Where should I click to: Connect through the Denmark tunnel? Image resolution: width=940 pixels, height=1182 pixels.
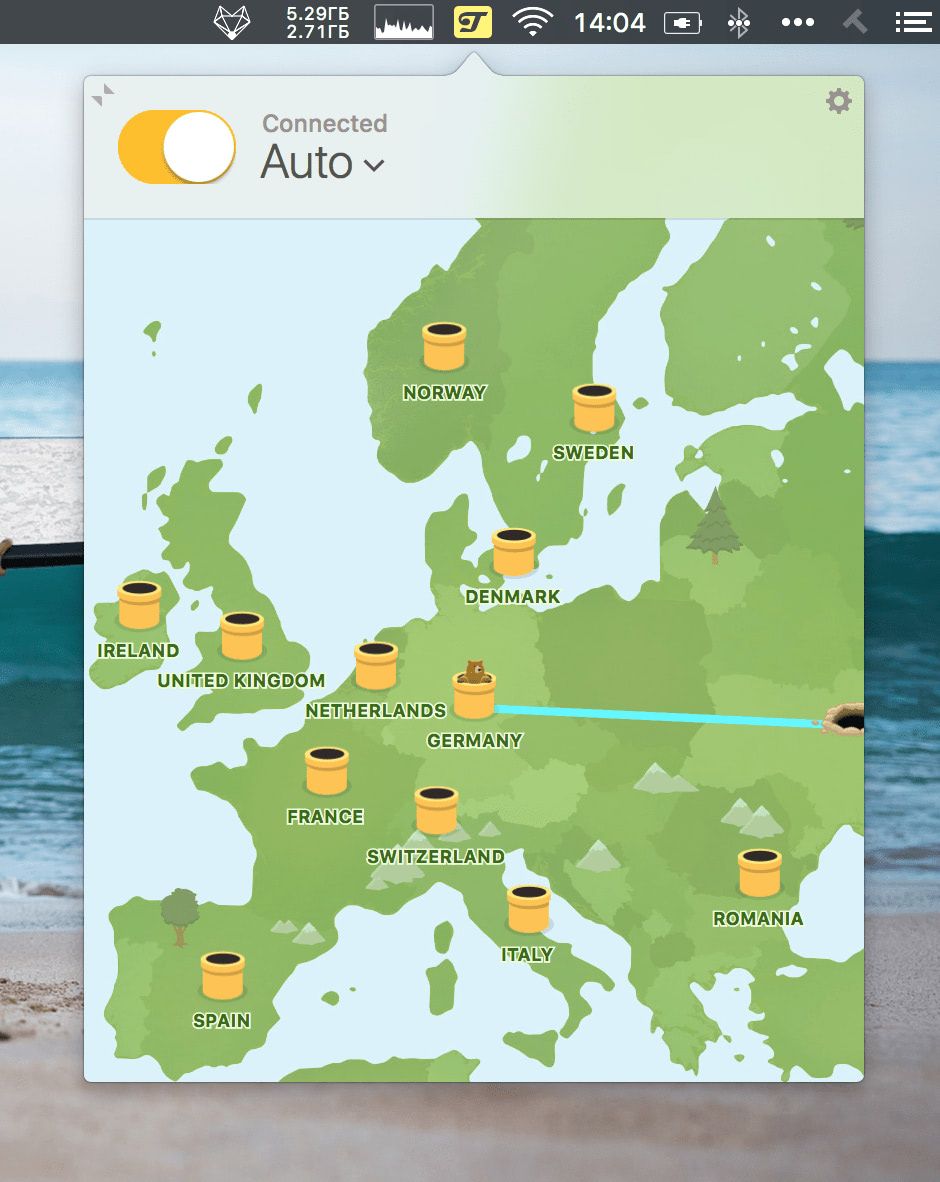point(514,552)
